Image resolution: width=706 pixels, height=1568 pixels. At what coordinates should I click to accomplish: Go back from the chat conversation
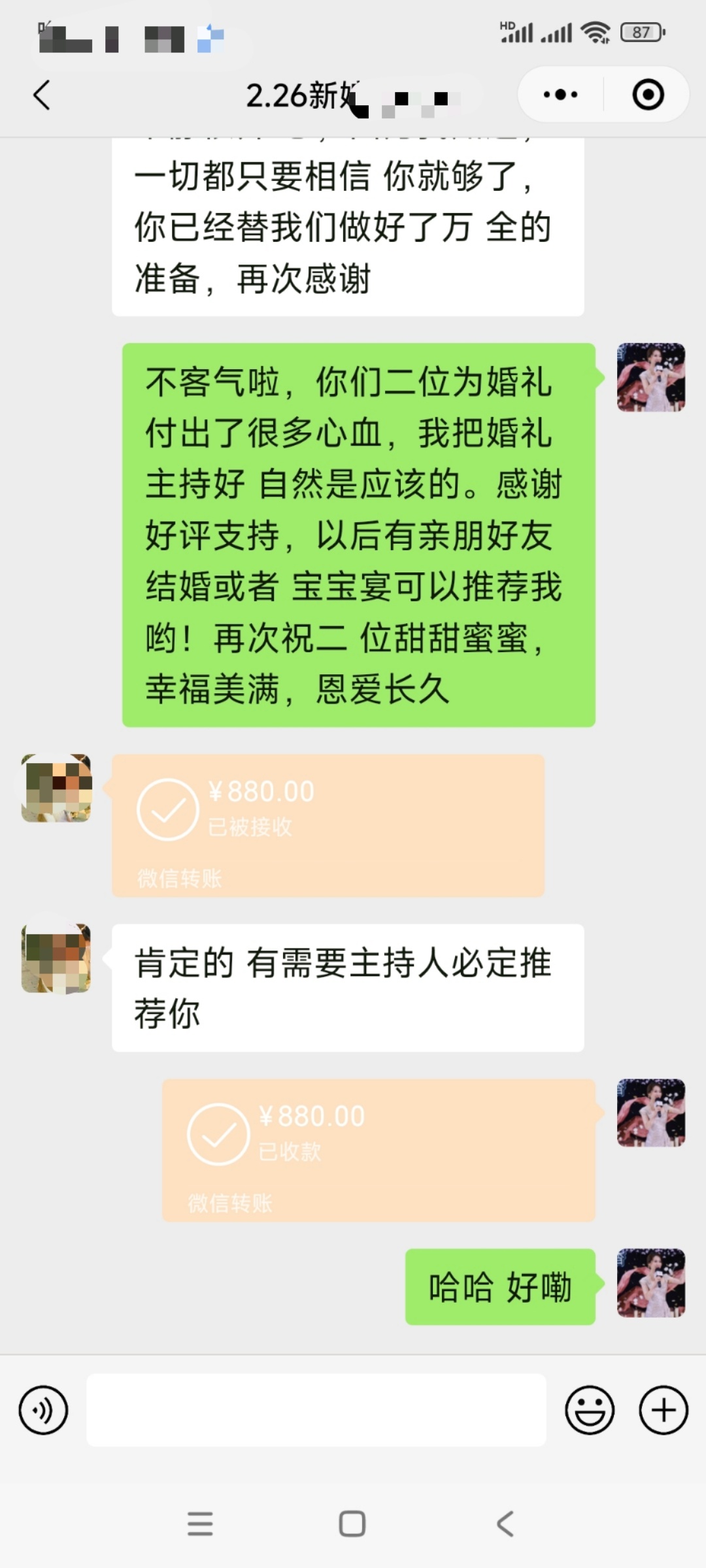42,95
